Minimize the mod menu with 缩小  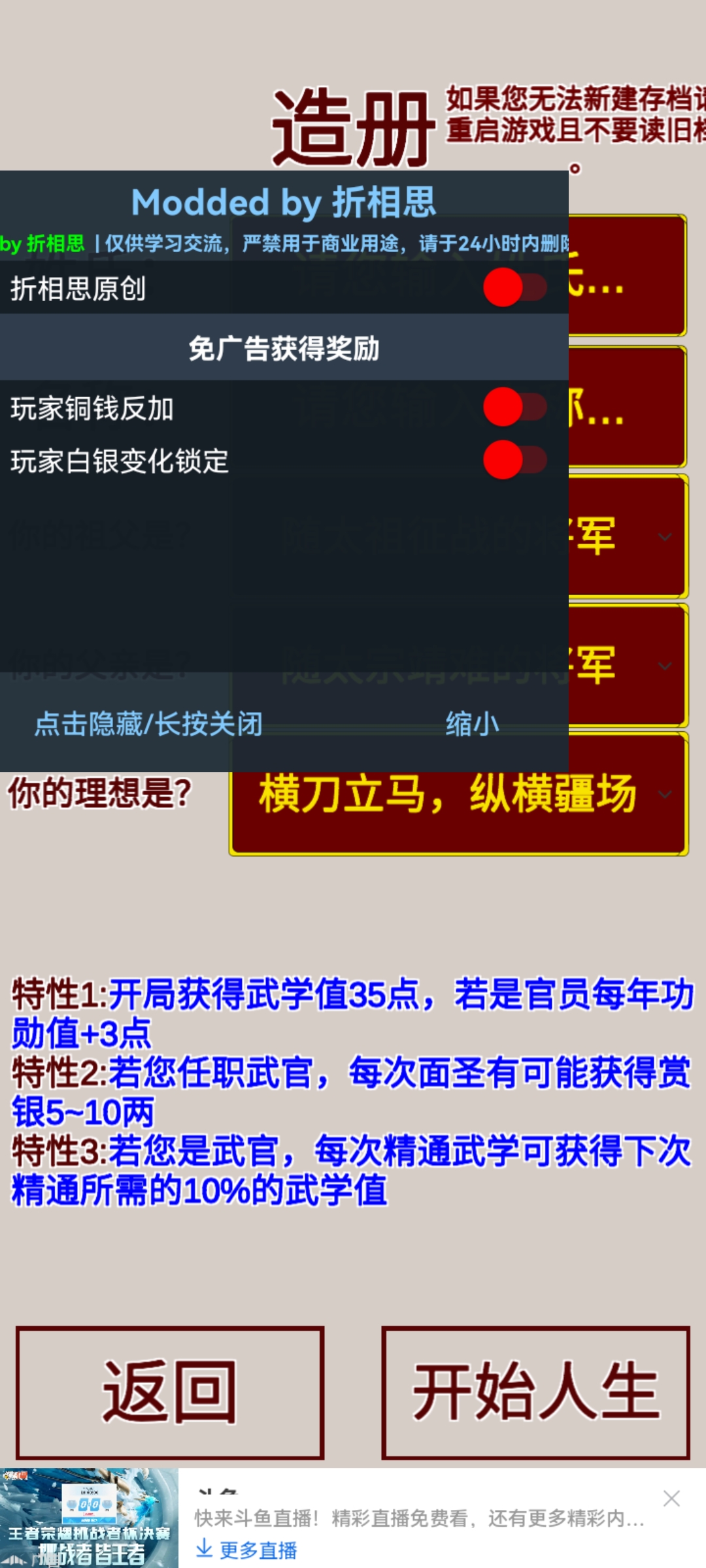click(x=472, y=724)
